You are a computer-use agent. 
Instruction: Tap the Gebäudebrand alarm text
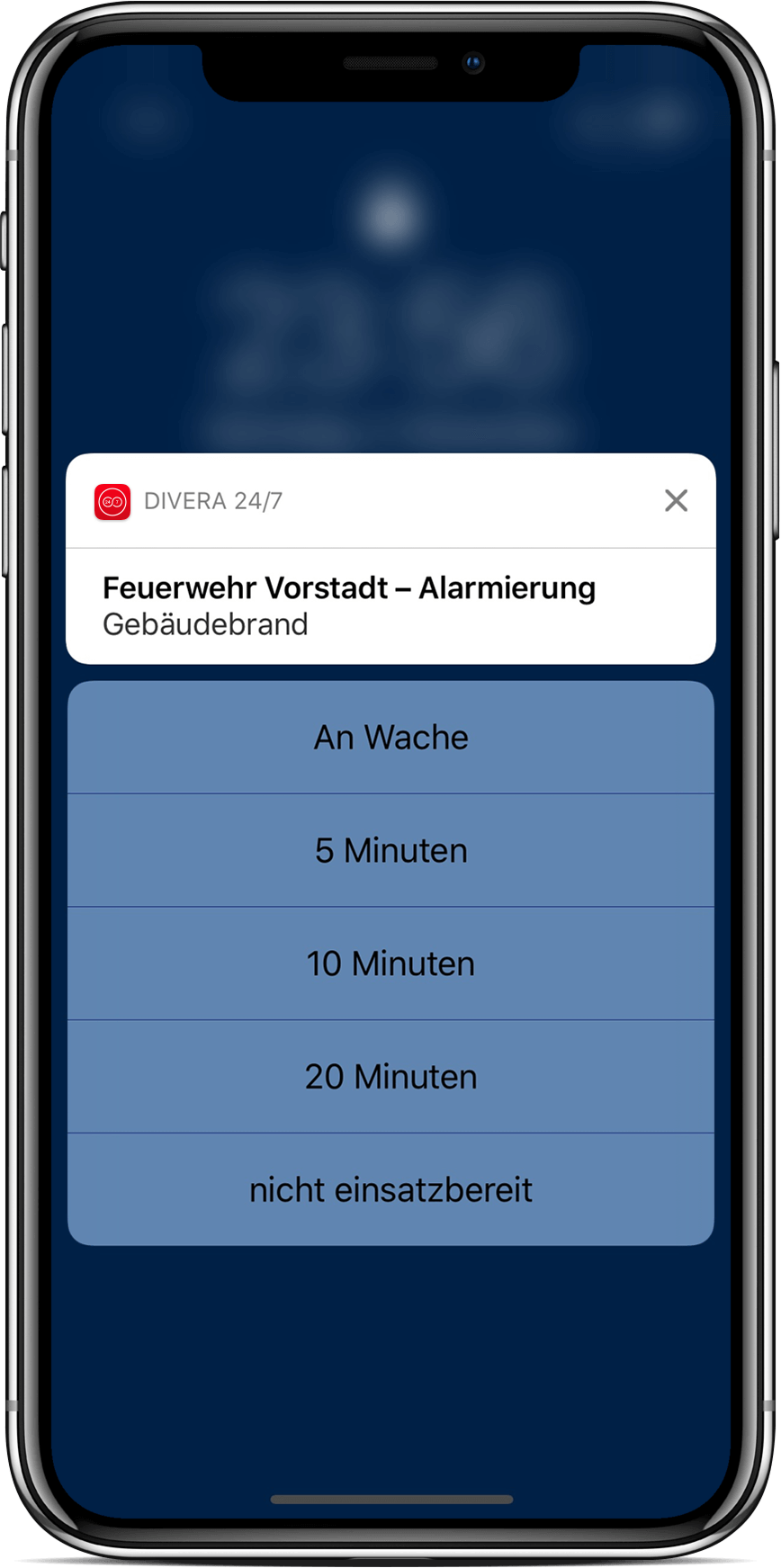coord(205,624)
